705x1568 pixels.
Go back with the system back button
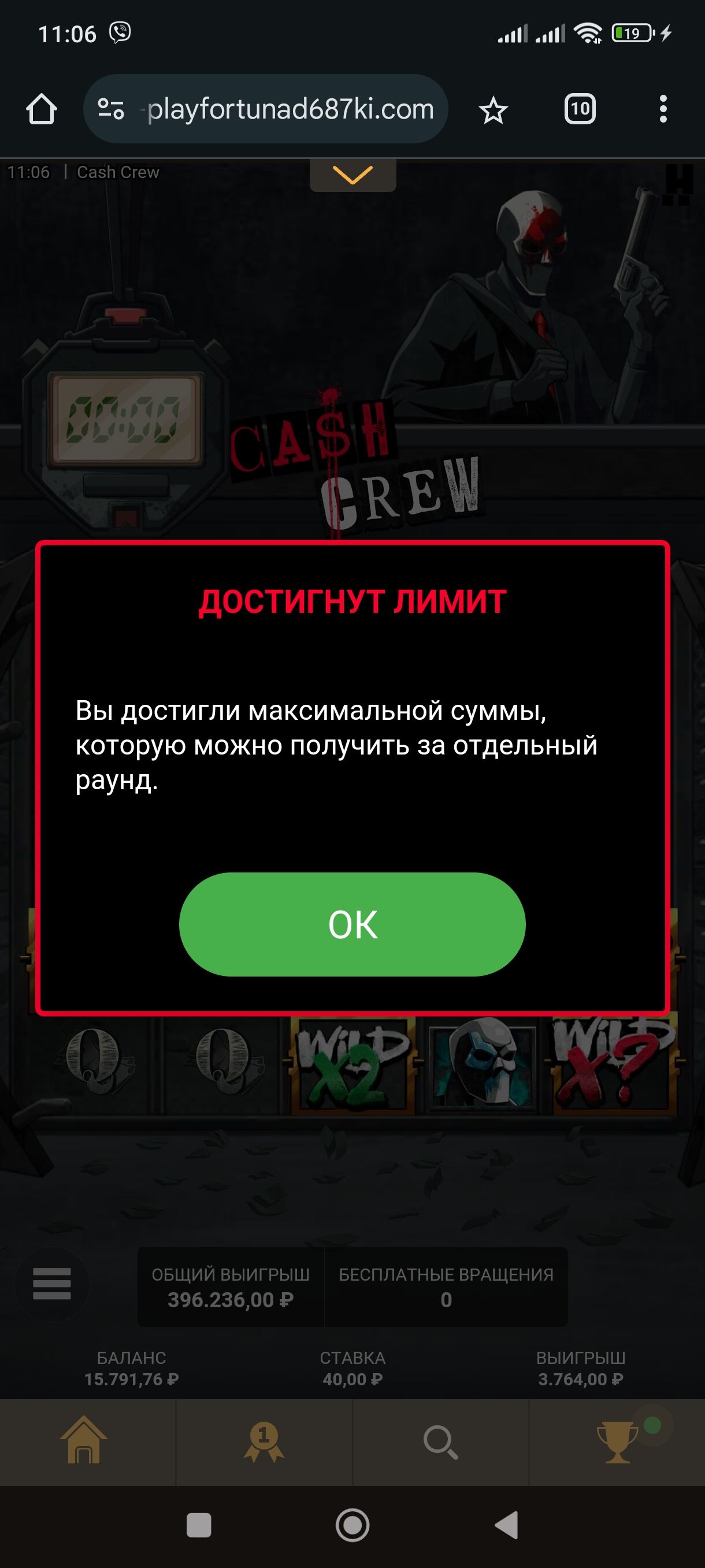506,1525
